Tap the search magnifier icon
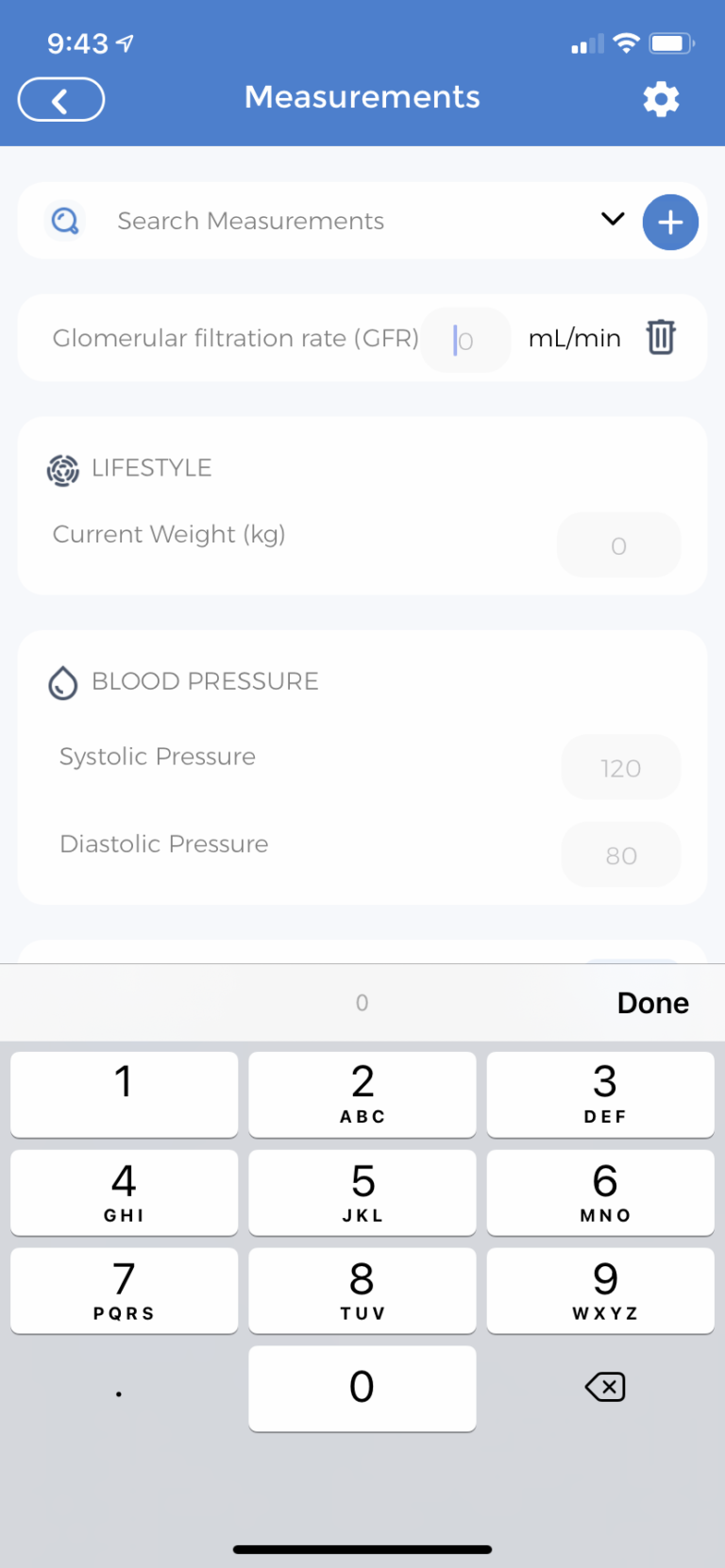Screen dimensions: 725x1568 pos(64,221)
